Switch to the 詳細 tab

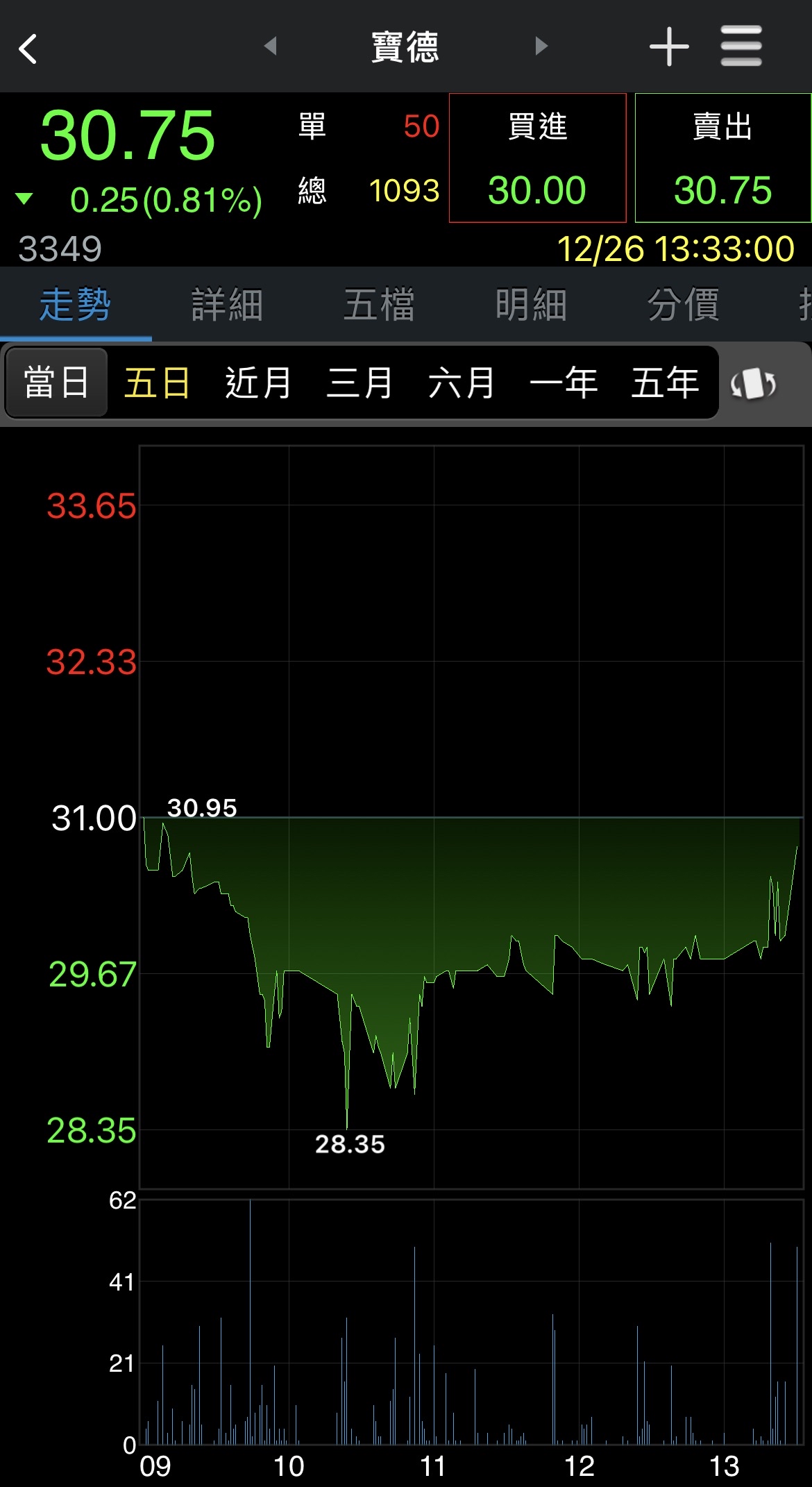tap(227, 305)
